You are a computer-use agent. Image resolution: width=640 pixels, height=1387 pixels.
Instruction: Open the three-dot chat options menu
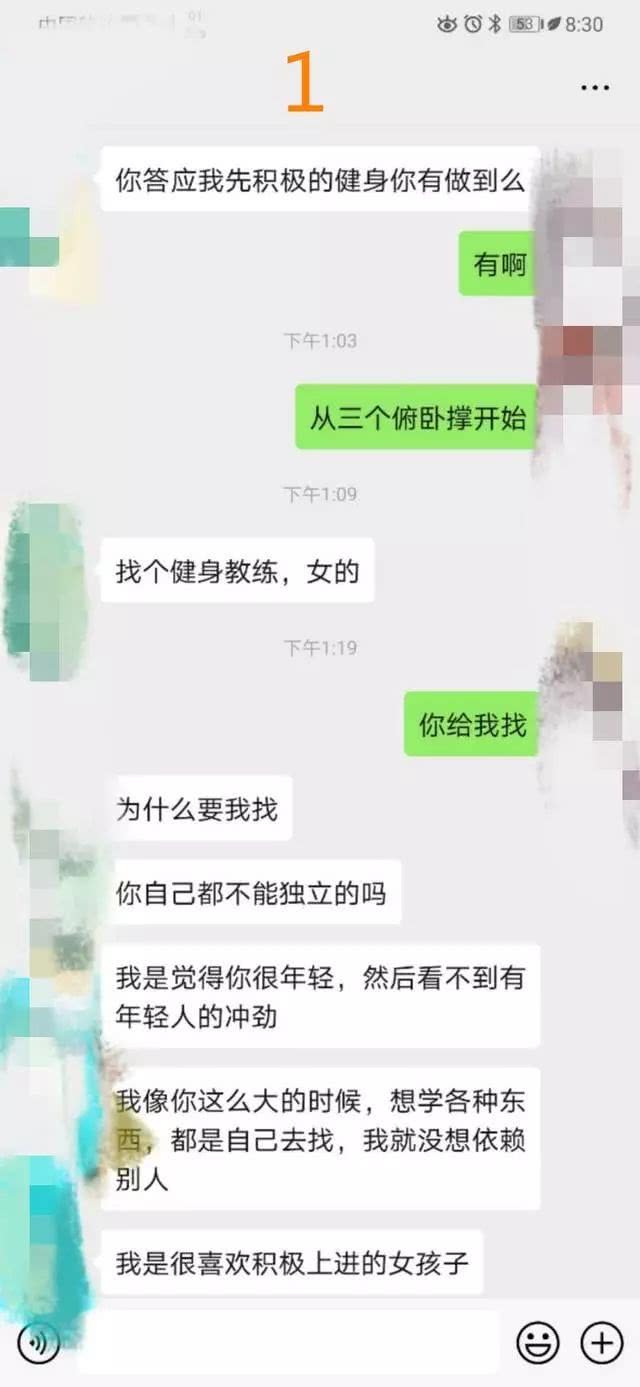pos(594,88)
